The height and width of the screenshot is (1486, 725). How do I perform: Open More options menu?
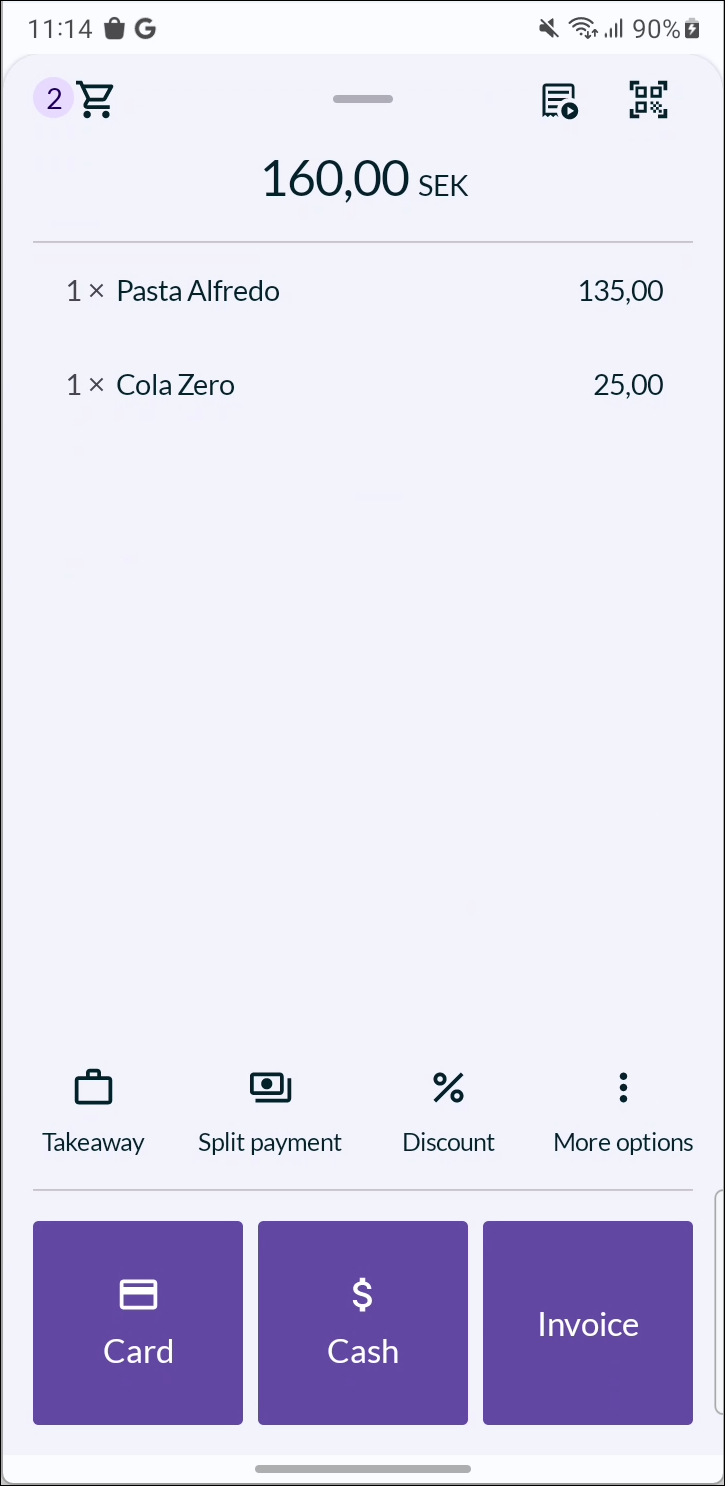[x=623, y=1113]
